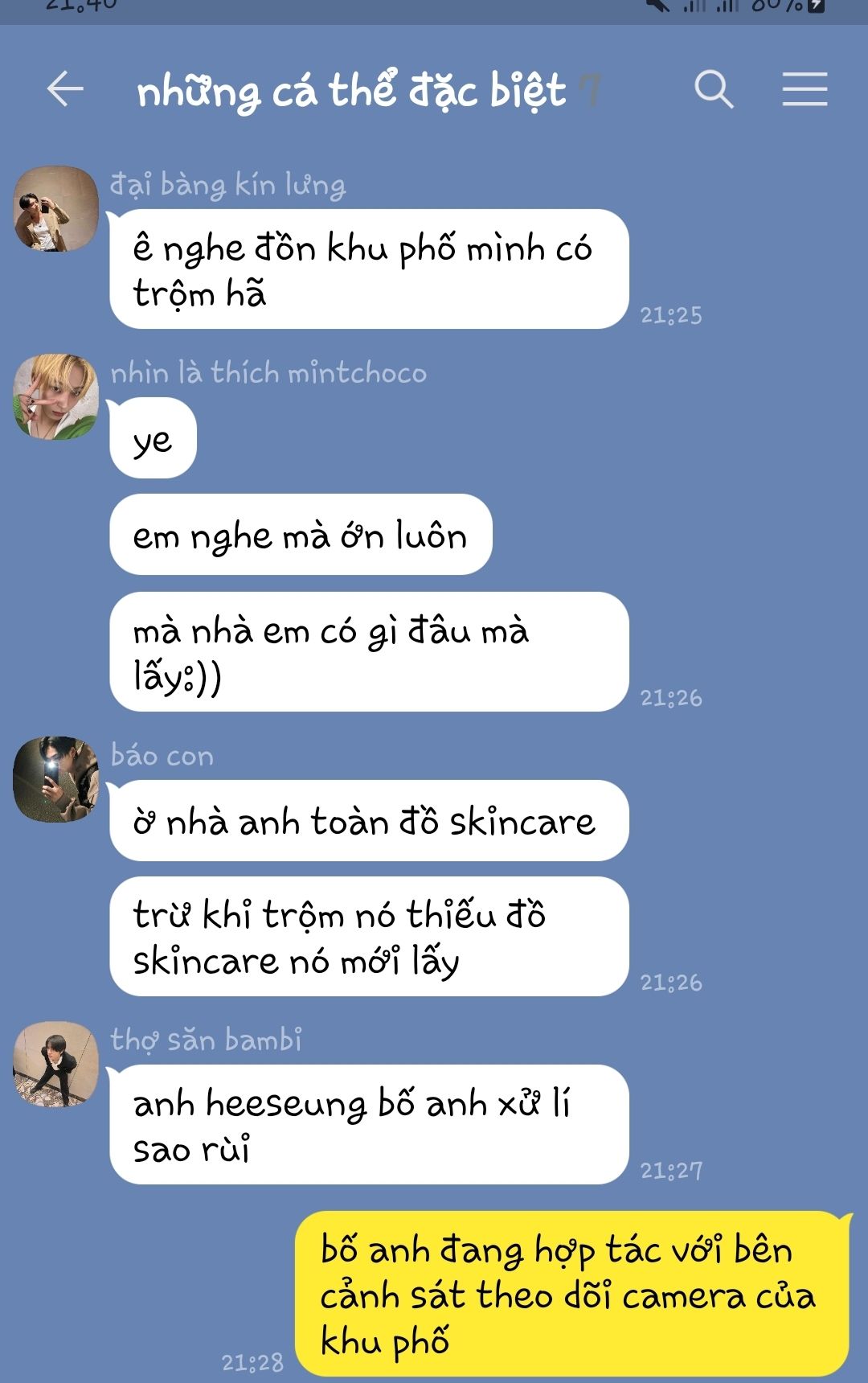
Task: Search within this chat
Action: (x=714, y=88)
